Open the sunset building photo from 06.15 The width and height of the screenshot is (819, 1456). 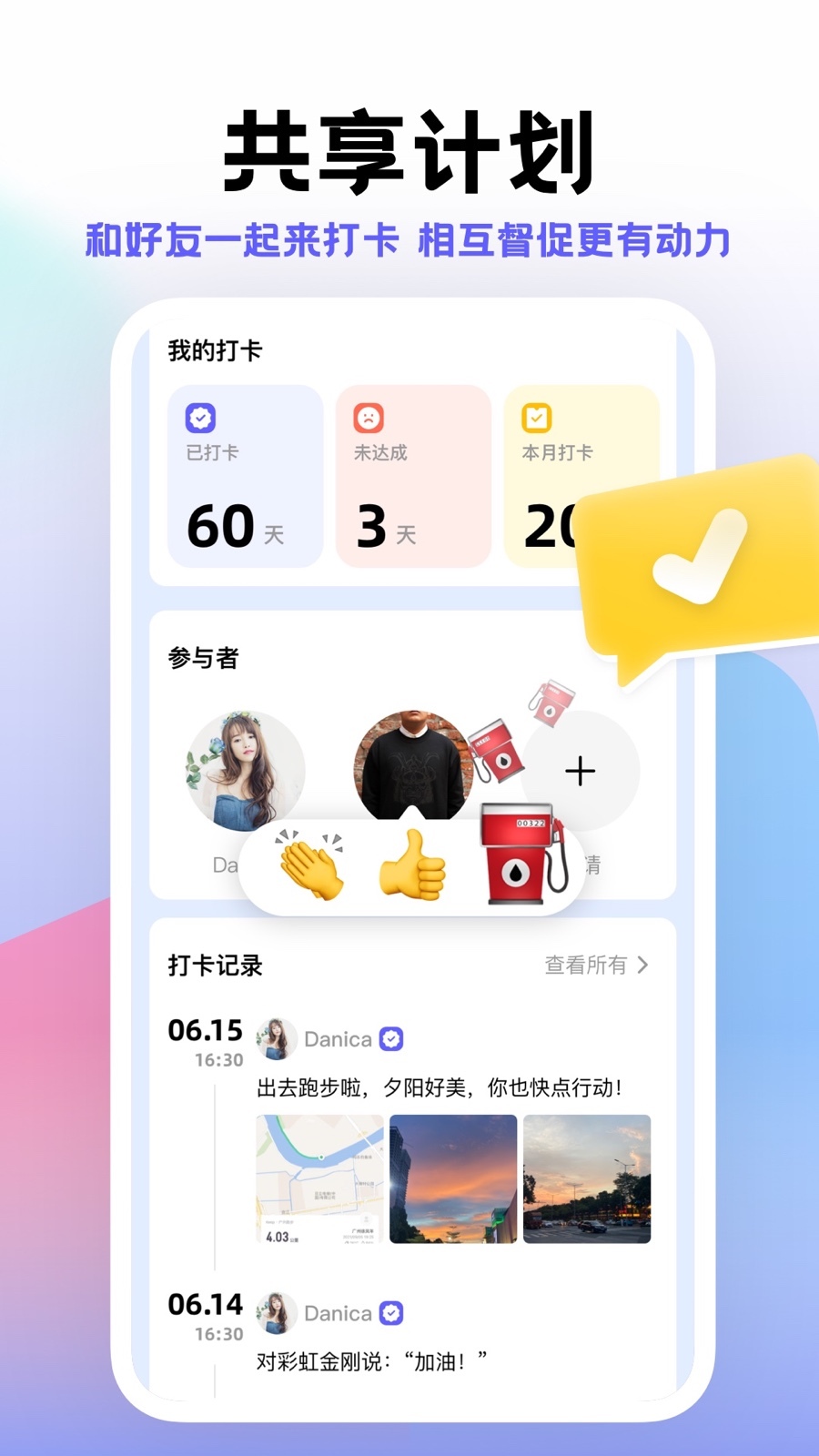coord(453,1178)
